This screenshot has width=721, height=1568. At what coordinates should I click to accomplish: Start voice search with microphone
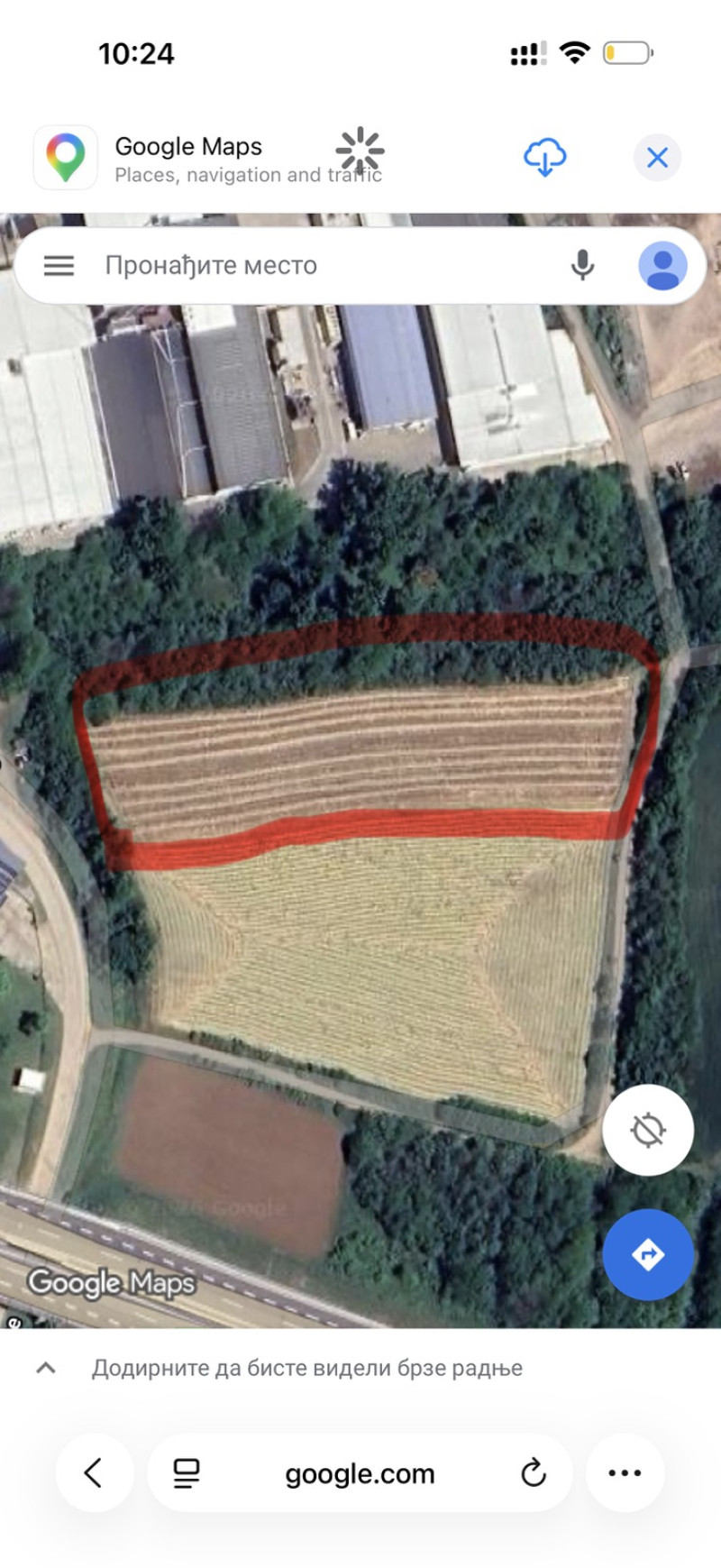(583, 266)
